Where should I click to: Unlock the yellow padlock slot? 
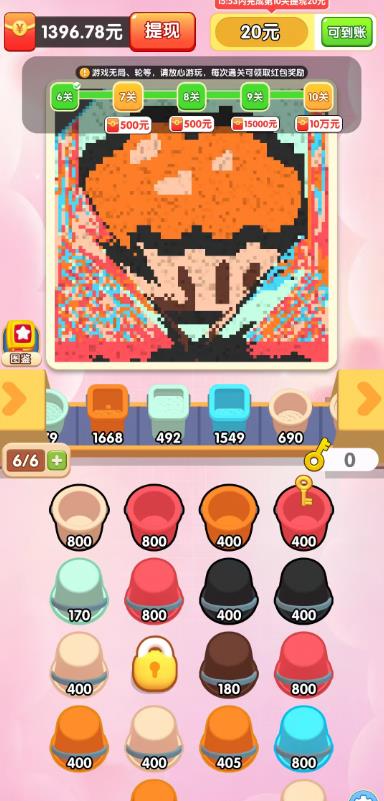point(154,664)
